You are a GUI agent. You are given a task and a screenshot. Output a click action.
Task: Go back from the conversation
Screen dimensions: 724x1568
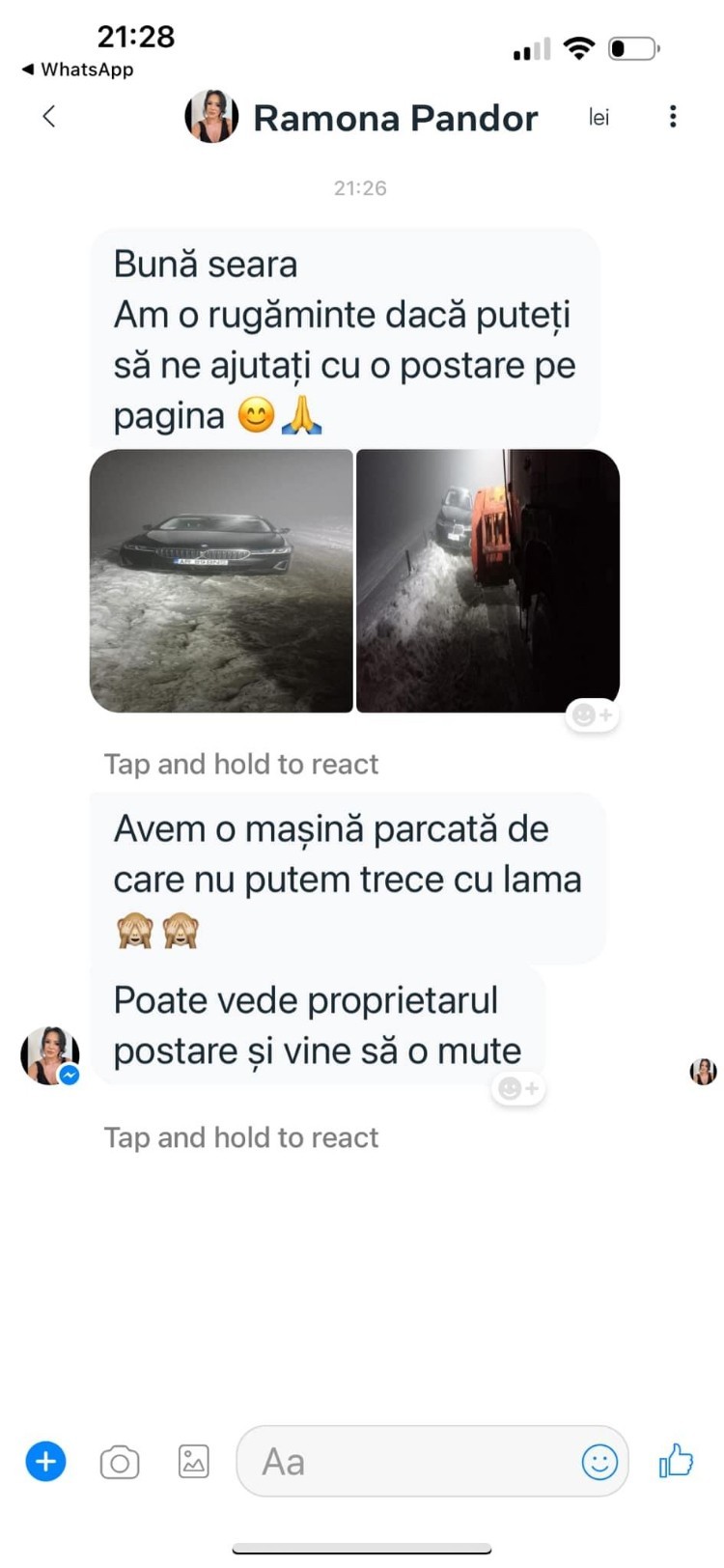tap(48, 117)
